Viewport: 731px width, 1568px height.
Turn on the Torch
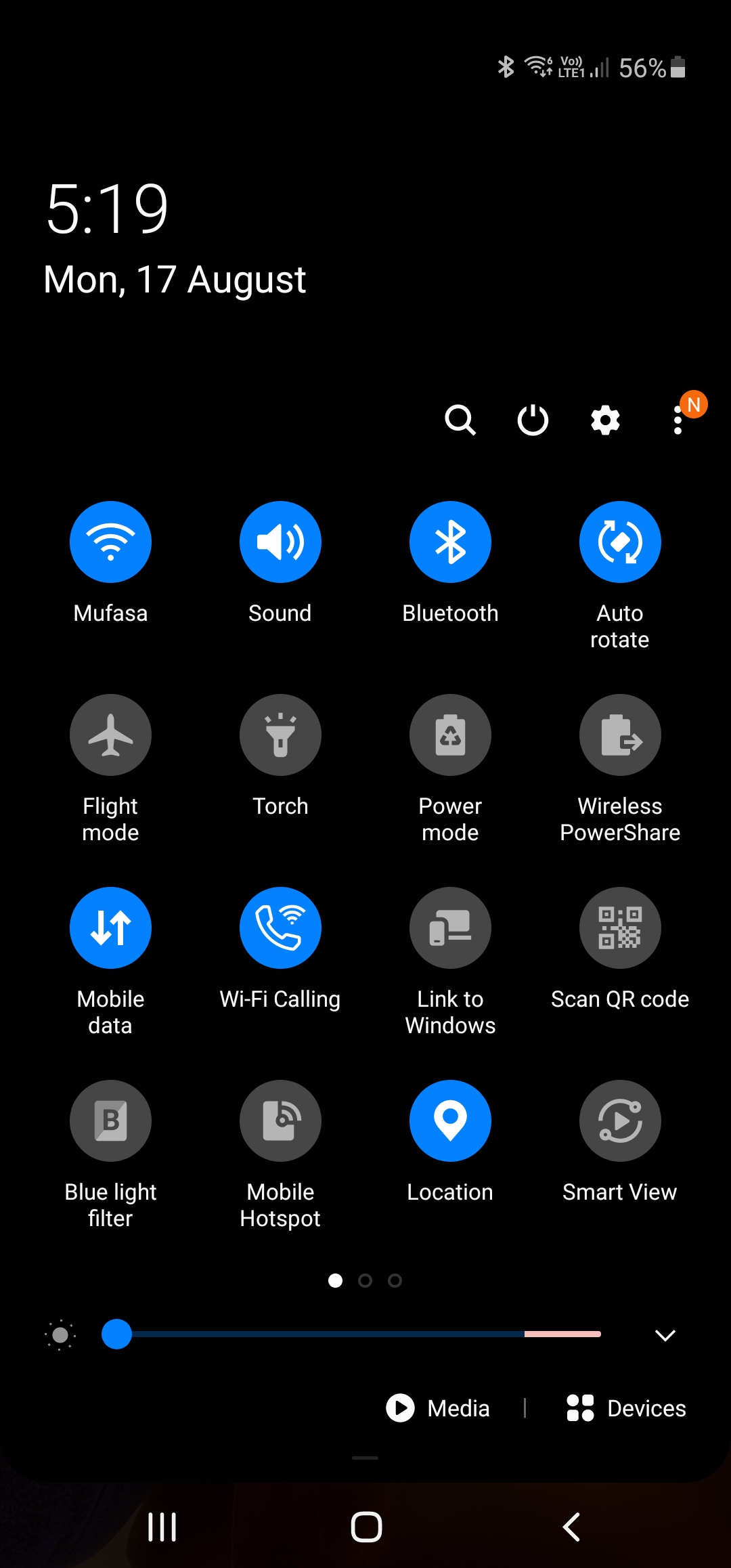280,735
